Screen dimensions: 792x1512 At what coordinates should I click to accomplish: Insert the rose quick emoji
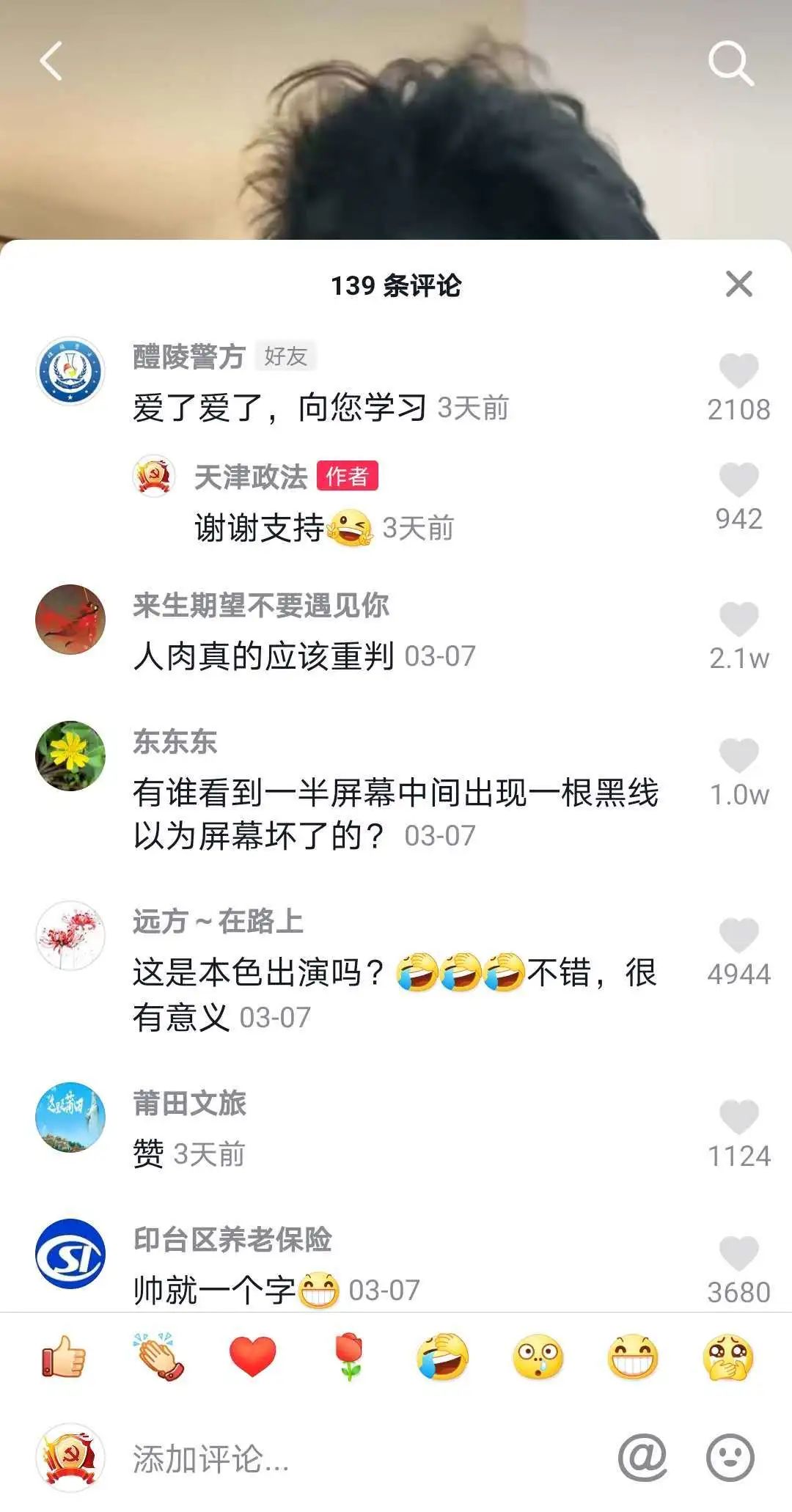coord(349,1357)
